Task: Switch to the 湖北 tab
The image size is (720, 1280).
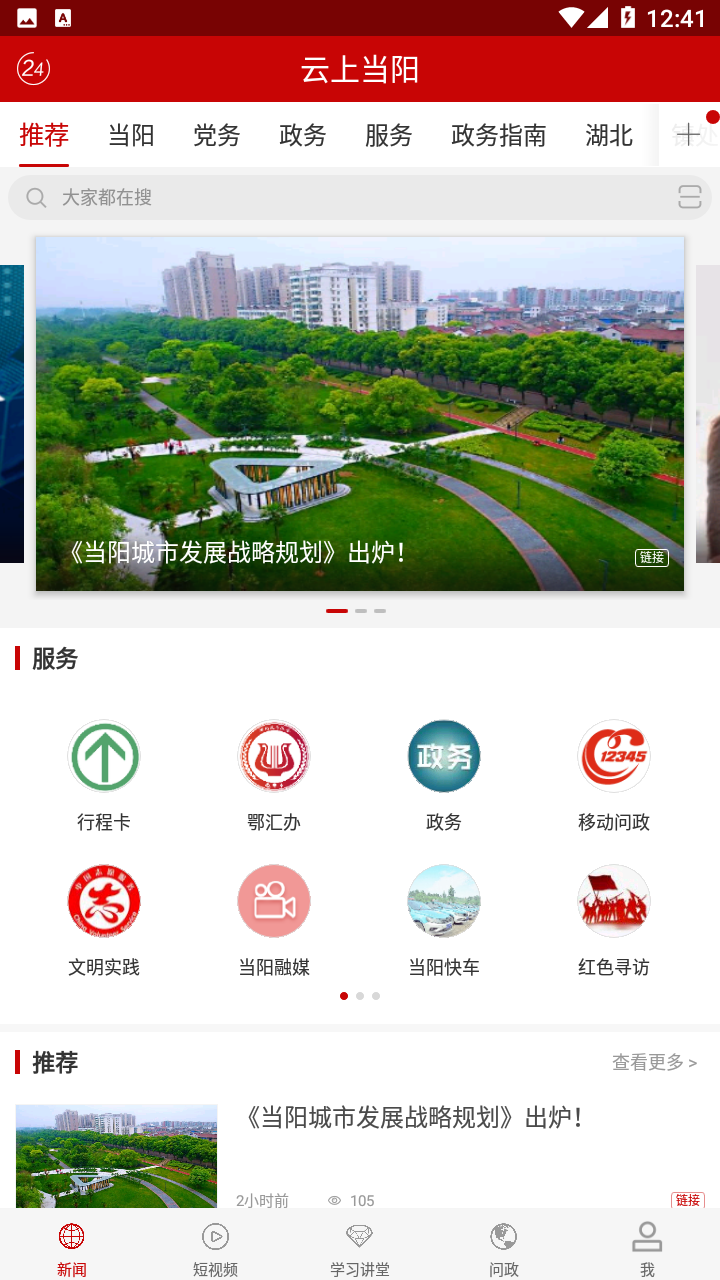Action: tap(608, 135)
